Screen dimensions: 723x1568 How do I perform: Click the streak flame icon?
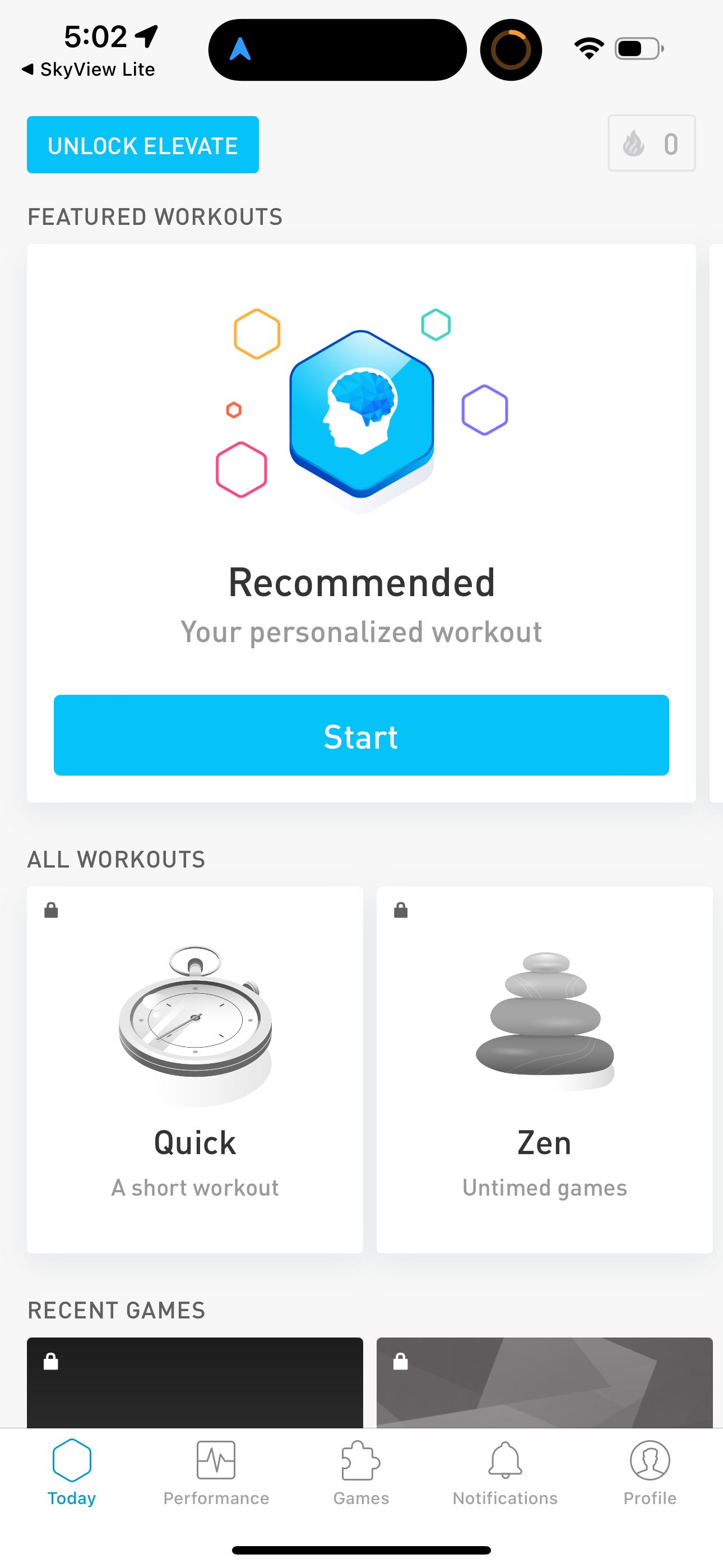point(635,144)
